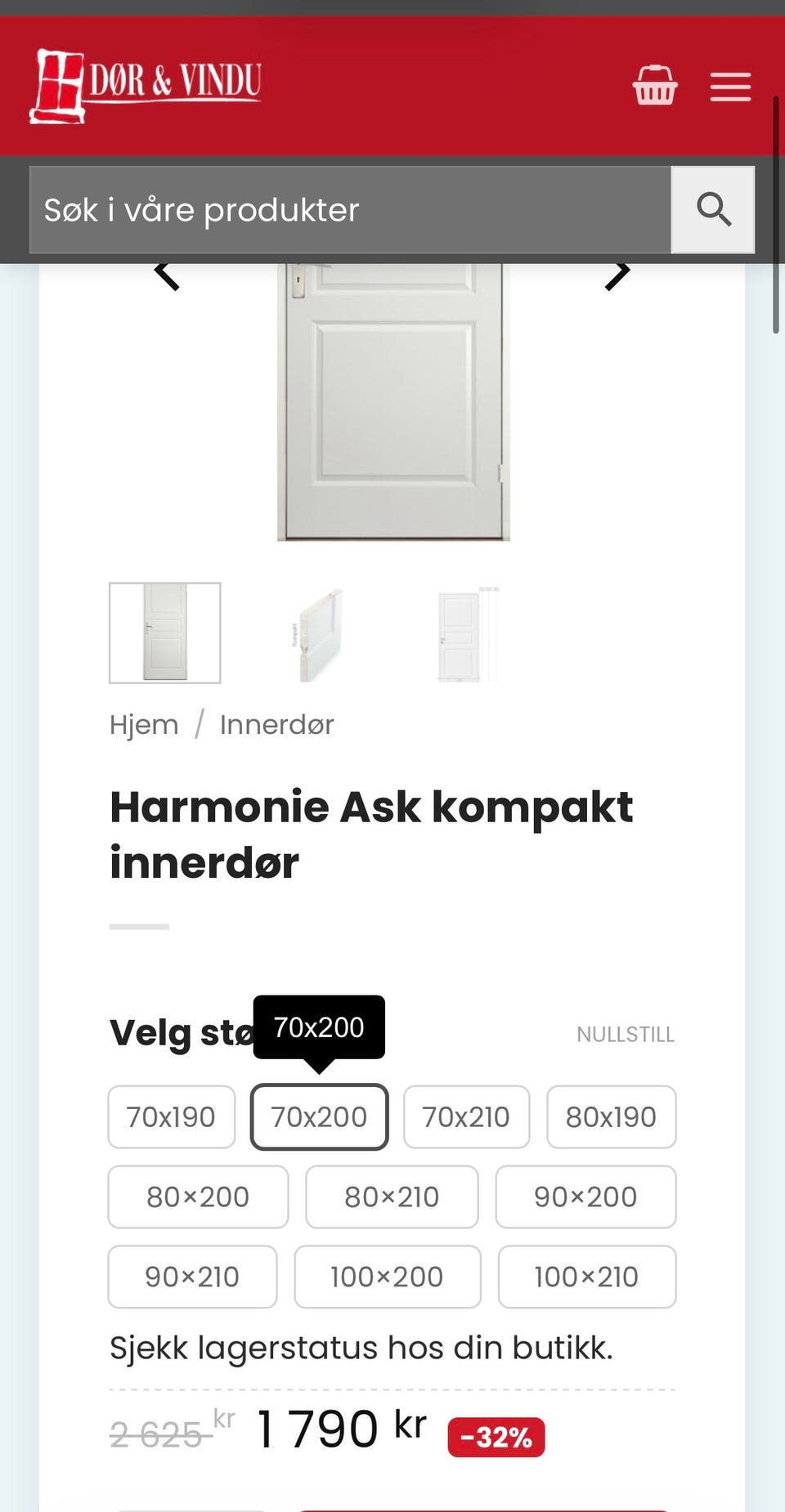This screenshot has height=1512, width=785.
Task: Click the search magnifier icon
Action: tap(713, 210)
